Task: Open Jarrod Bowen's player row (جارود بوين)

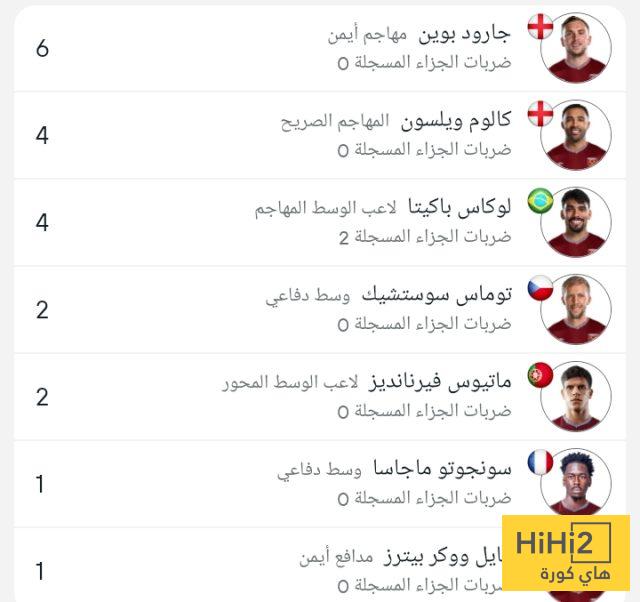Action: click(320, 48)
